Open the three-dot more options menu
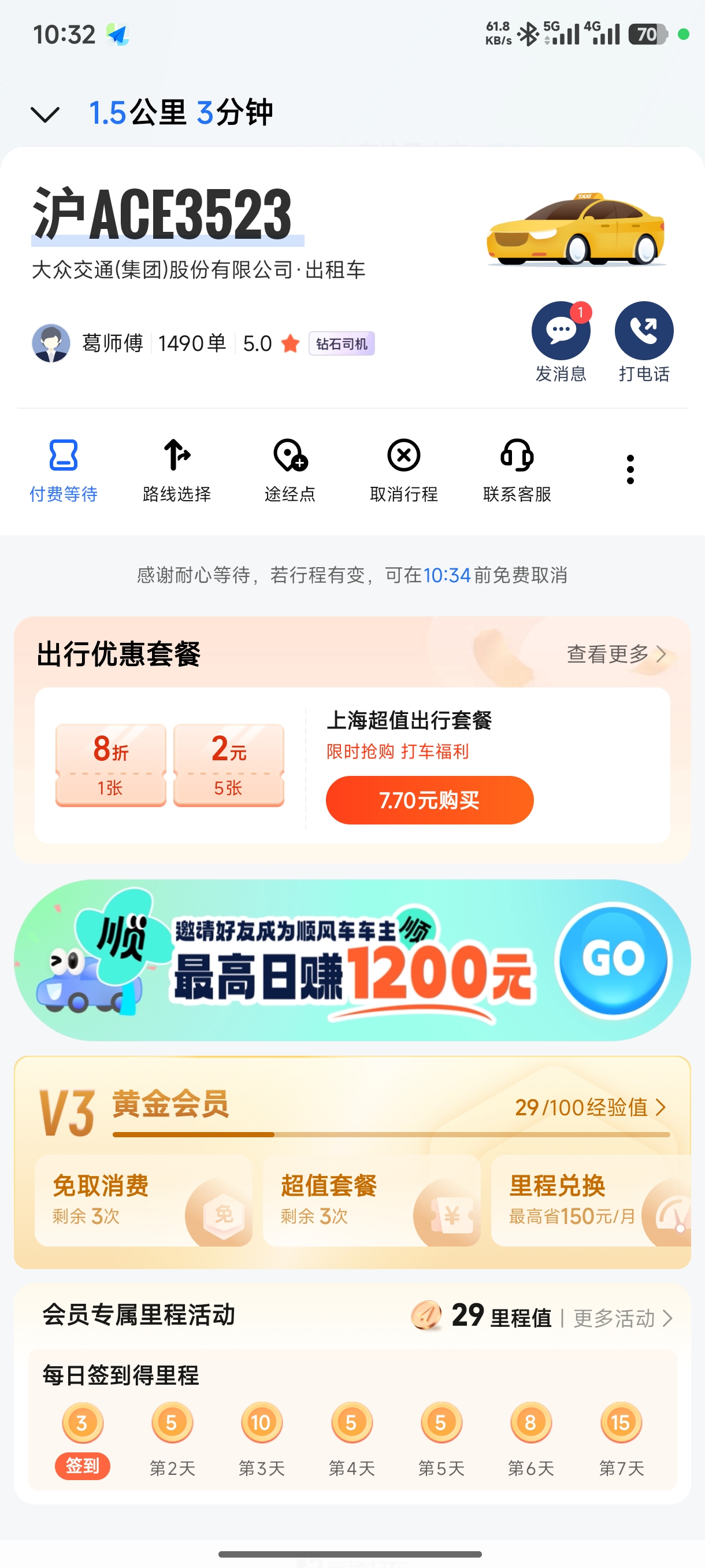Screen dimensions: 705x1568 tap(630, 469)
